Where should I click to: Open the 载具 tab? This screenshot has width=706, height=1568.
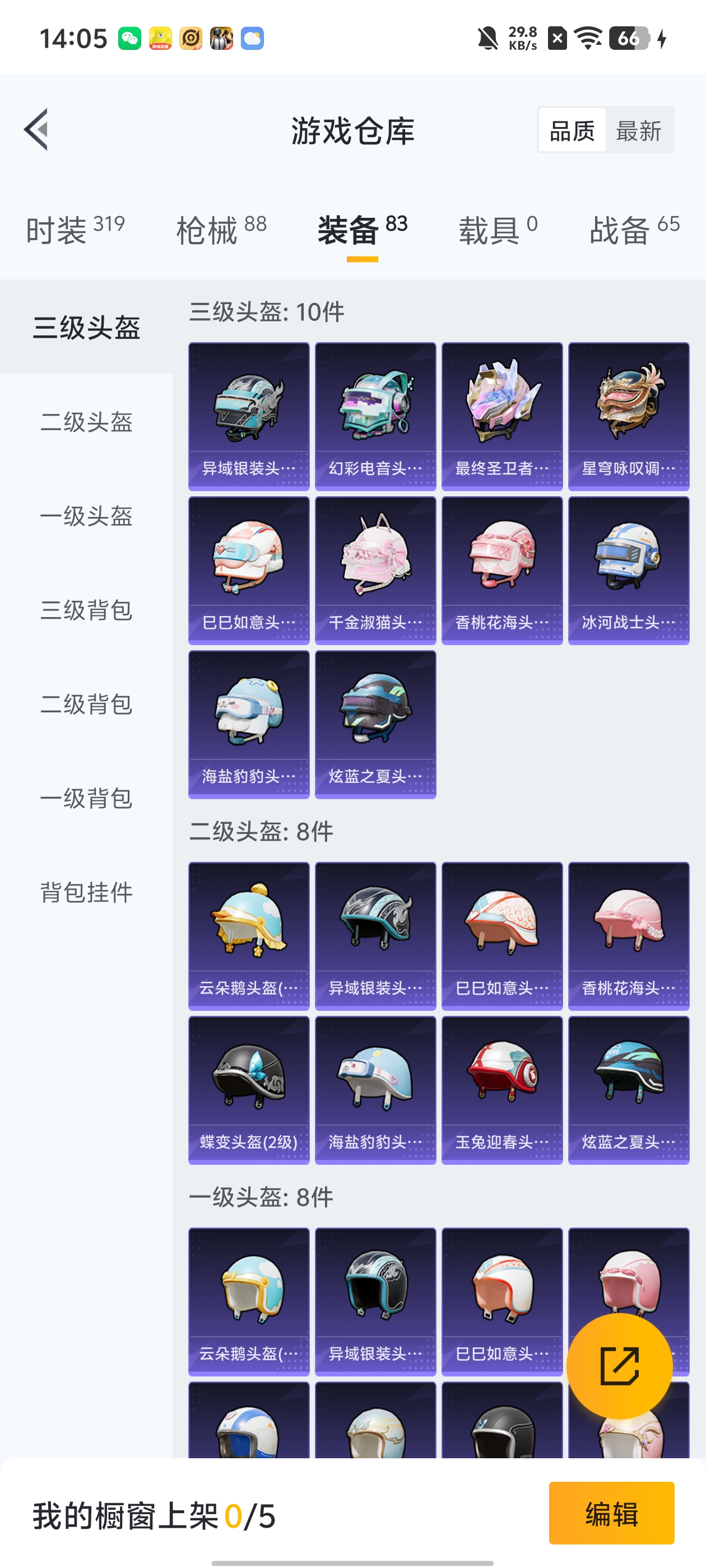coord(498,231)
